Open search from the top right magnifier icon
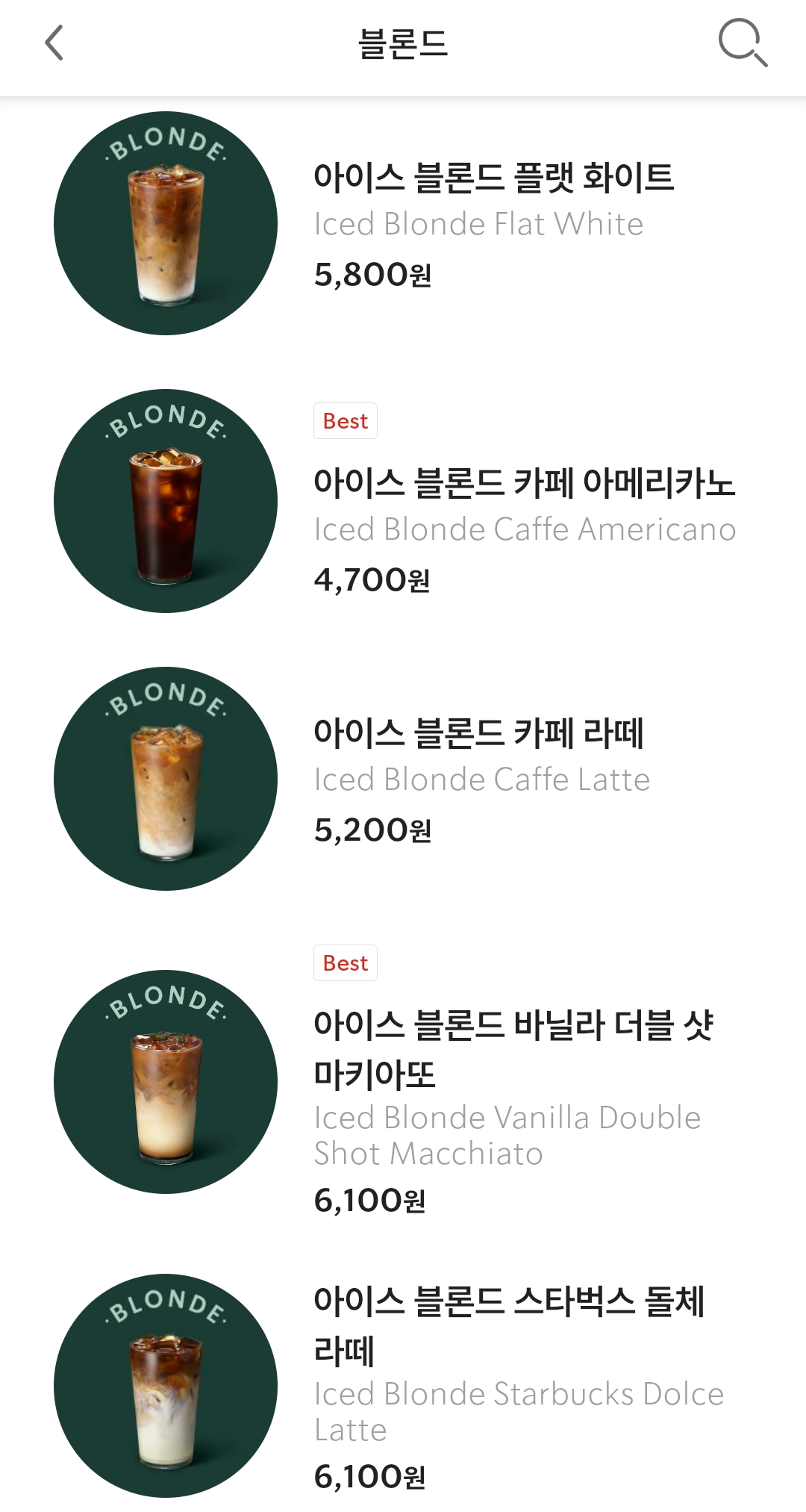Viewport: 806px width, 1512px height. click(x=743, y=43)
